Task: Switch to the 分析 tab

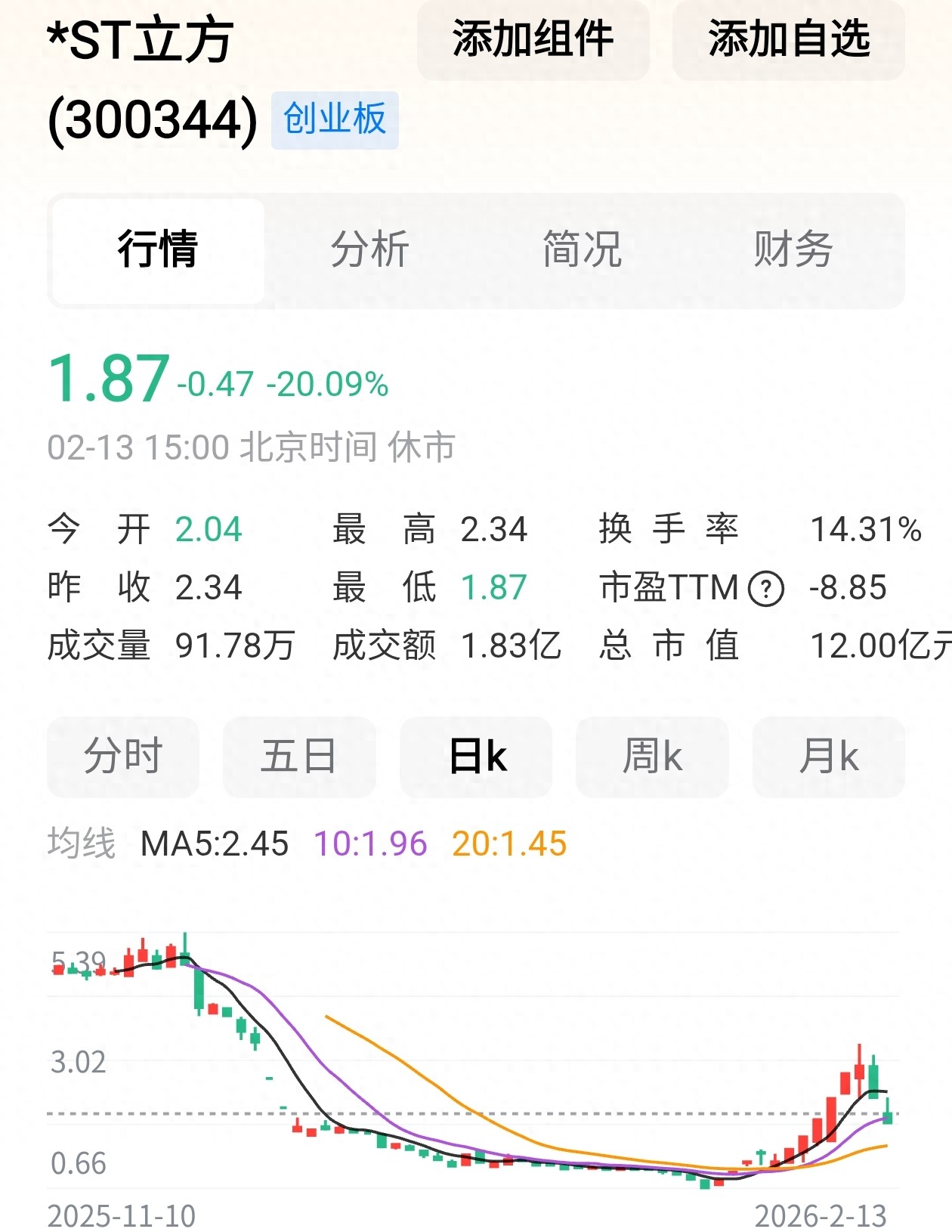Action: click(x=370, y=249)
